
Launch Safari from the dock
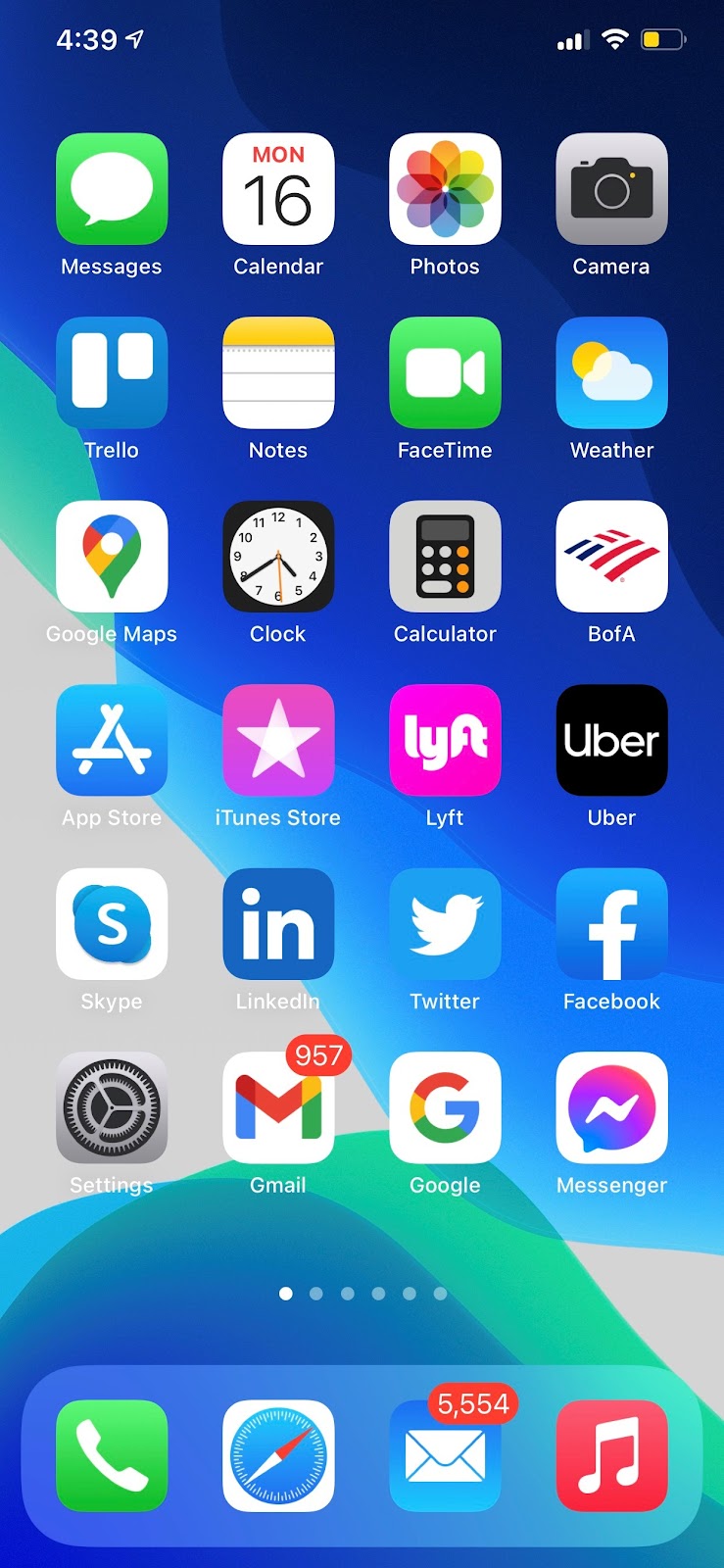point(278,1455)
